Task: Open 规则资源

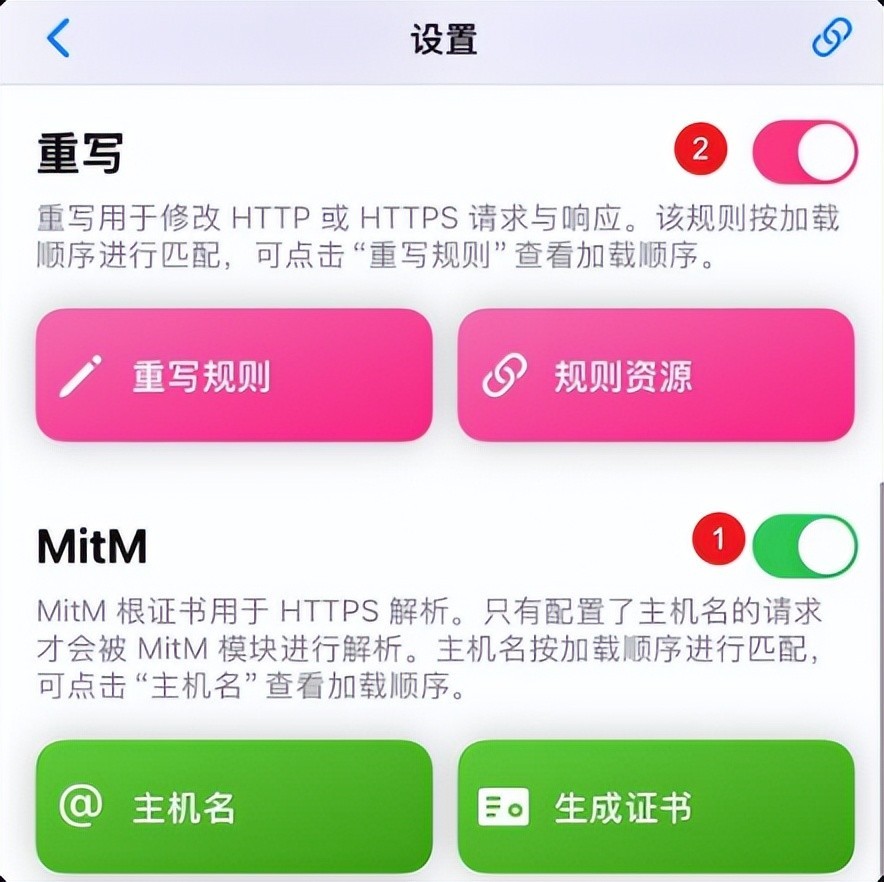Action: (x=656, y=375)
